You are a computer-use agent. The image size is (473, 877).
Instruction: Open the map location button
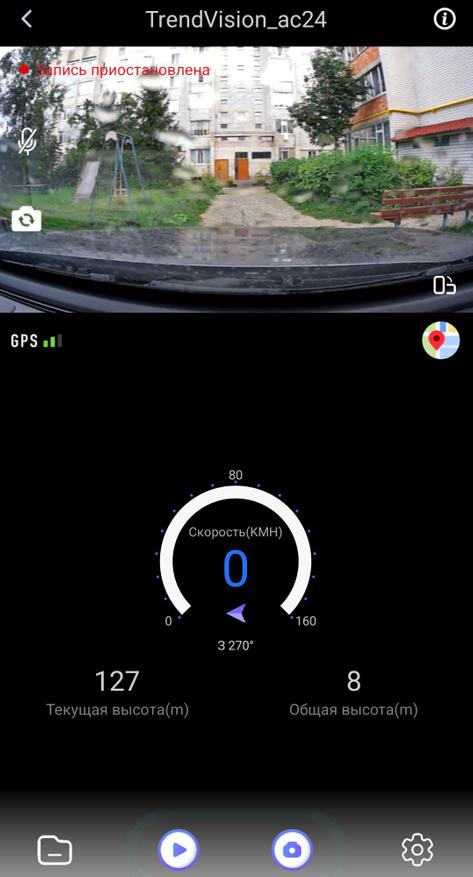click(x=441, y=340)
